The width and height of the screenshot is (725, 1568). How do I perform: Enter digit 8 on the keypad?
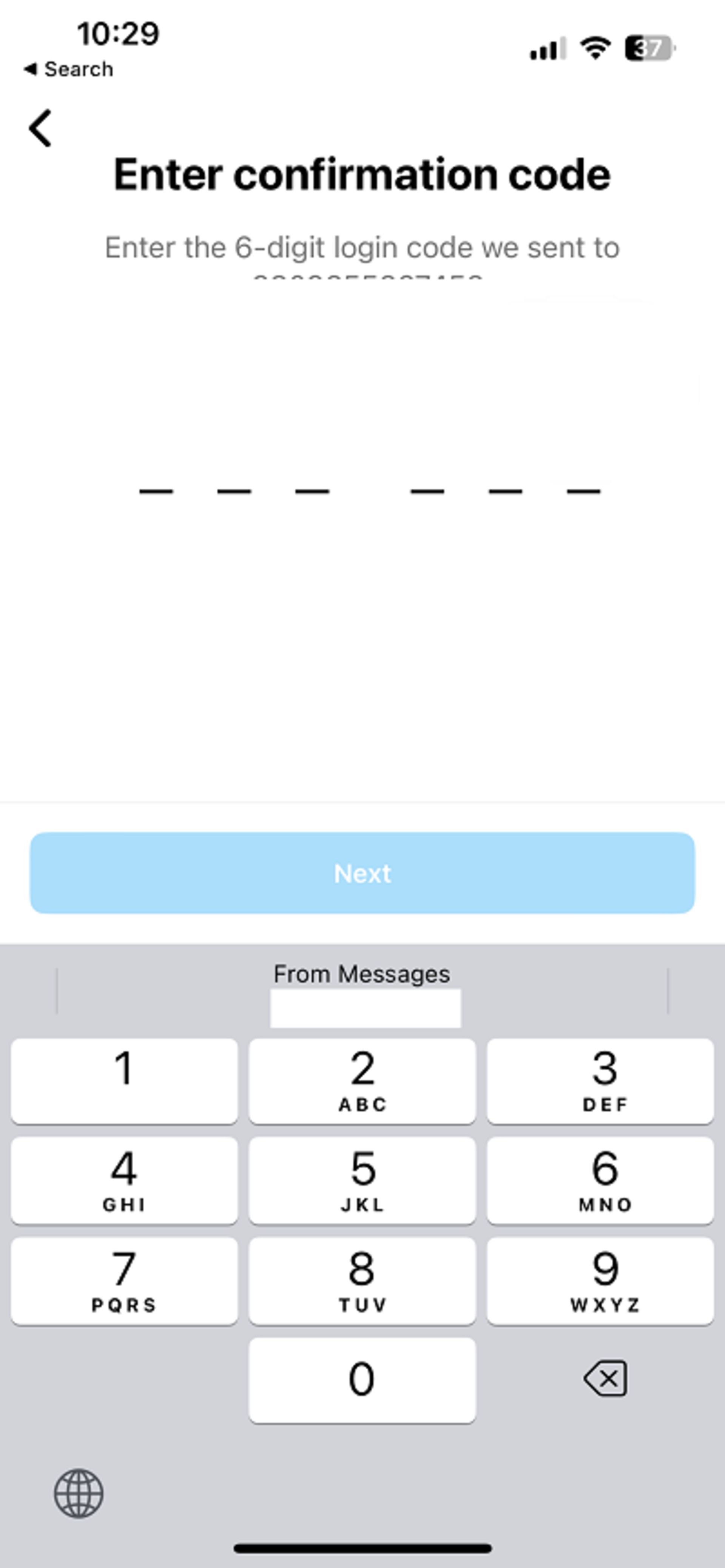(362, 1281)
